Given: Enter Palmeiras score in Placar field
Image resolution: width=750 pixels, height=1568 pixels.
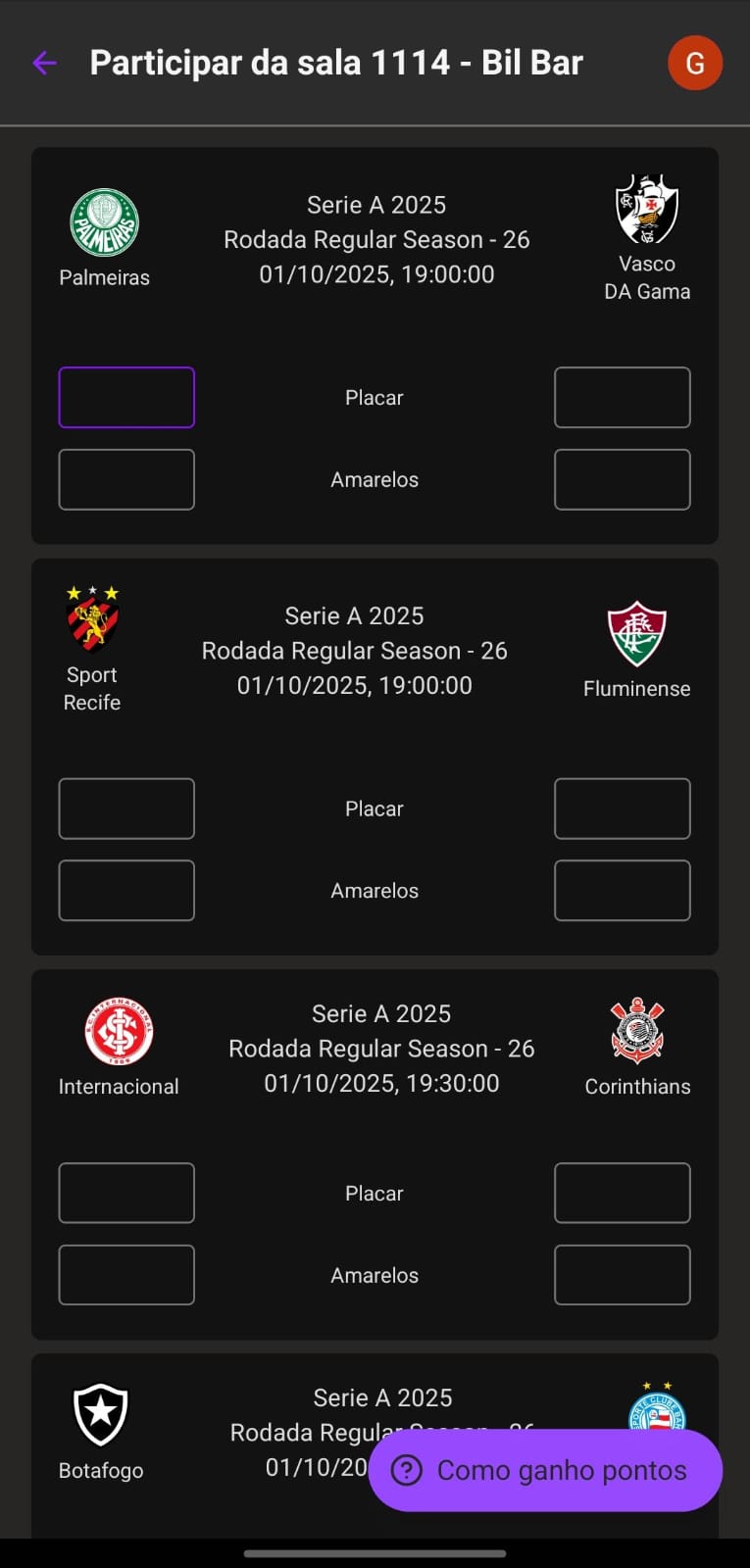Looking at the screenshot, I should [126, 398].
